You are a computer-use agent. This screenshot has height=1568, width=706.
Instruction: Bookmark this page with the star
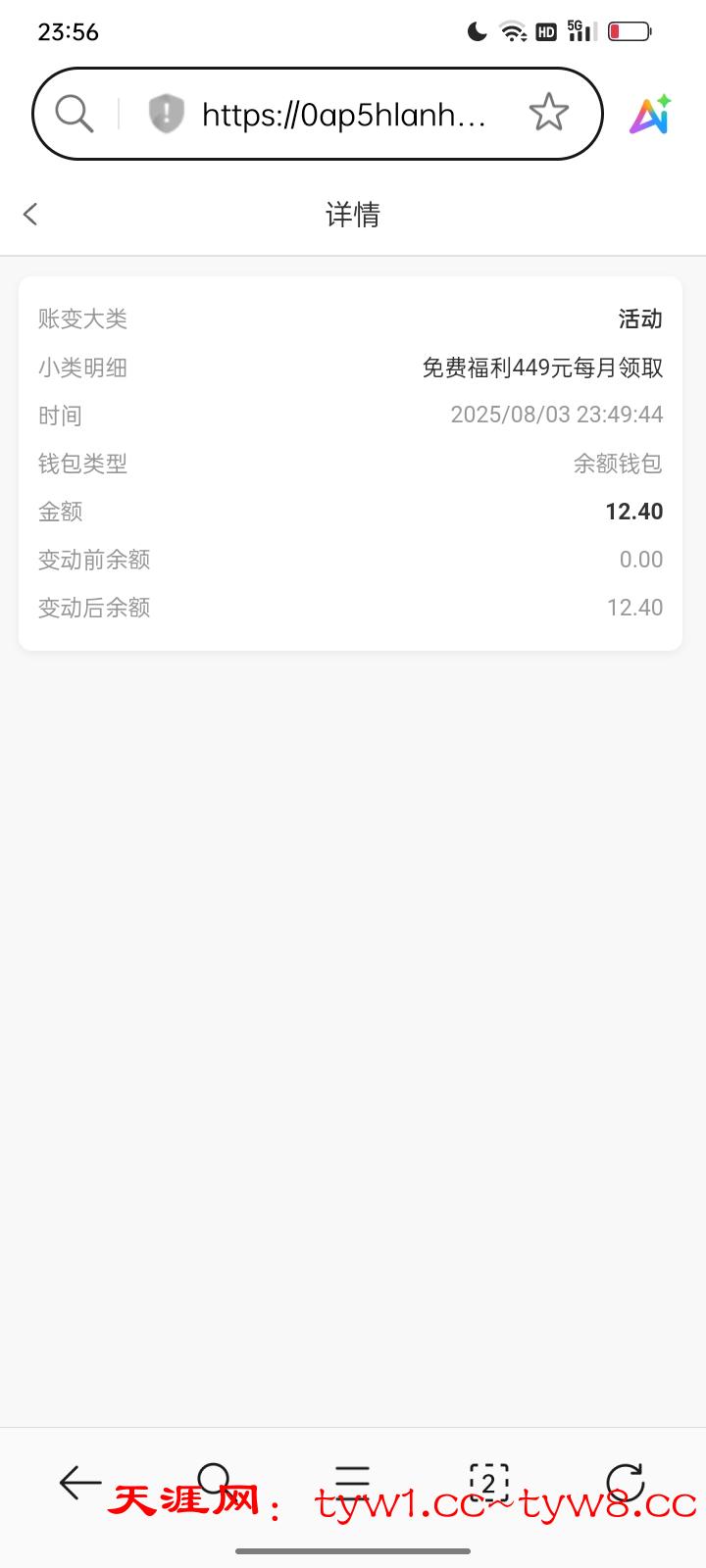(x=548, y=114)
